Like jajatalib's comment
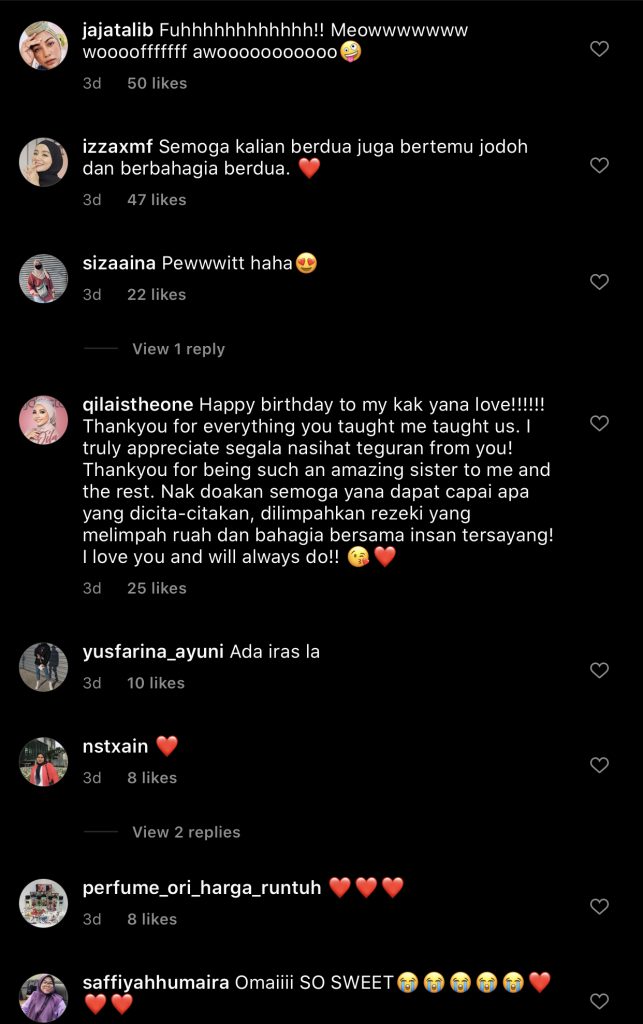 (x=599, y=49)
